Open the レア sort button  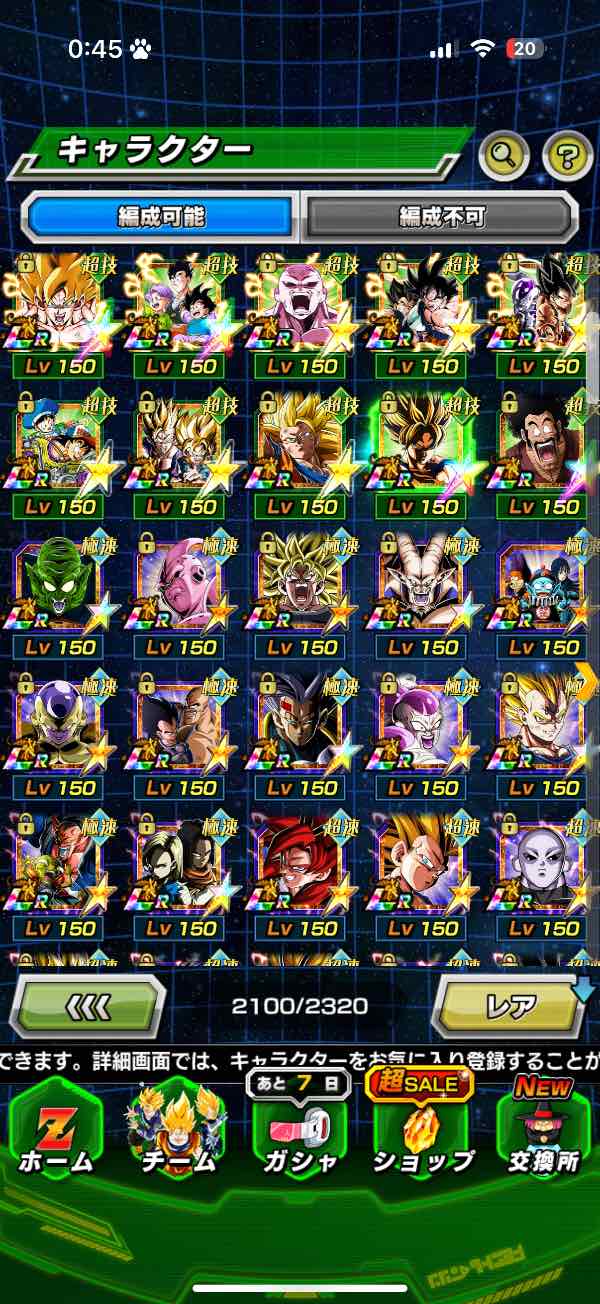(x=508, y=1006)
